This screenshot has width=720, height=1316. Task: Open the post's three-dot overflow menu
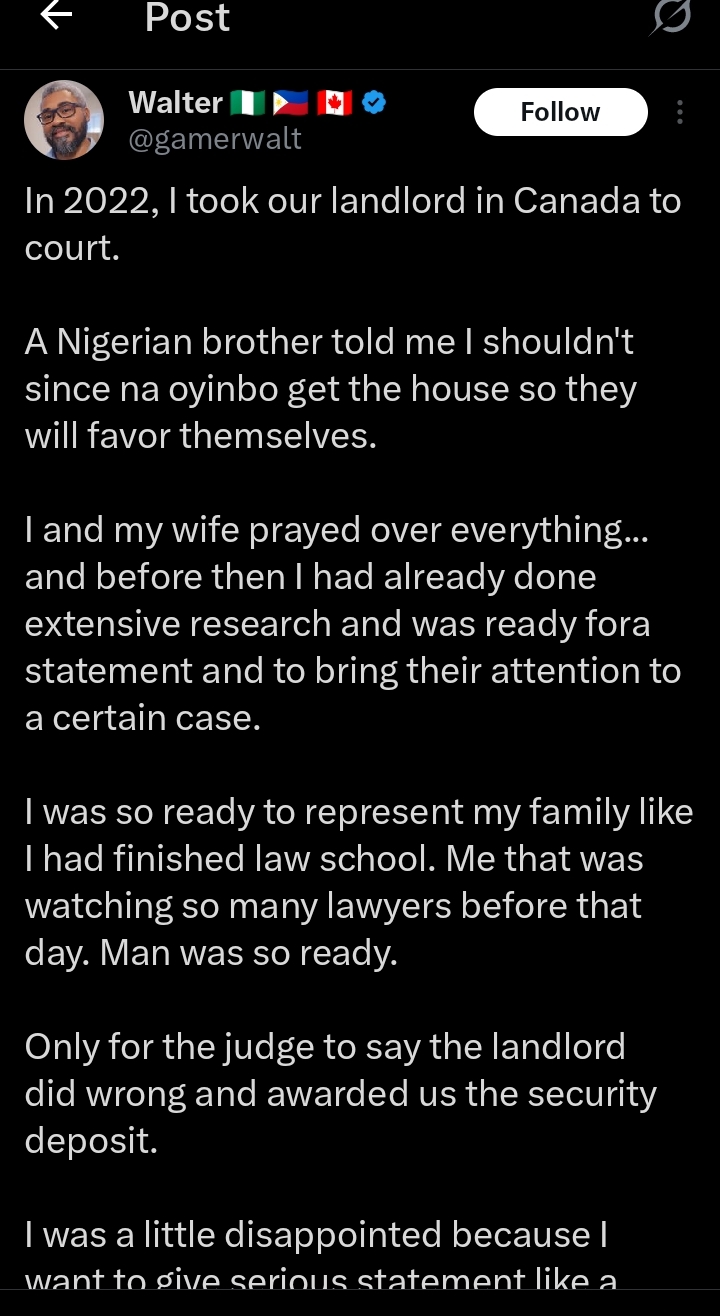pos(680,112)
